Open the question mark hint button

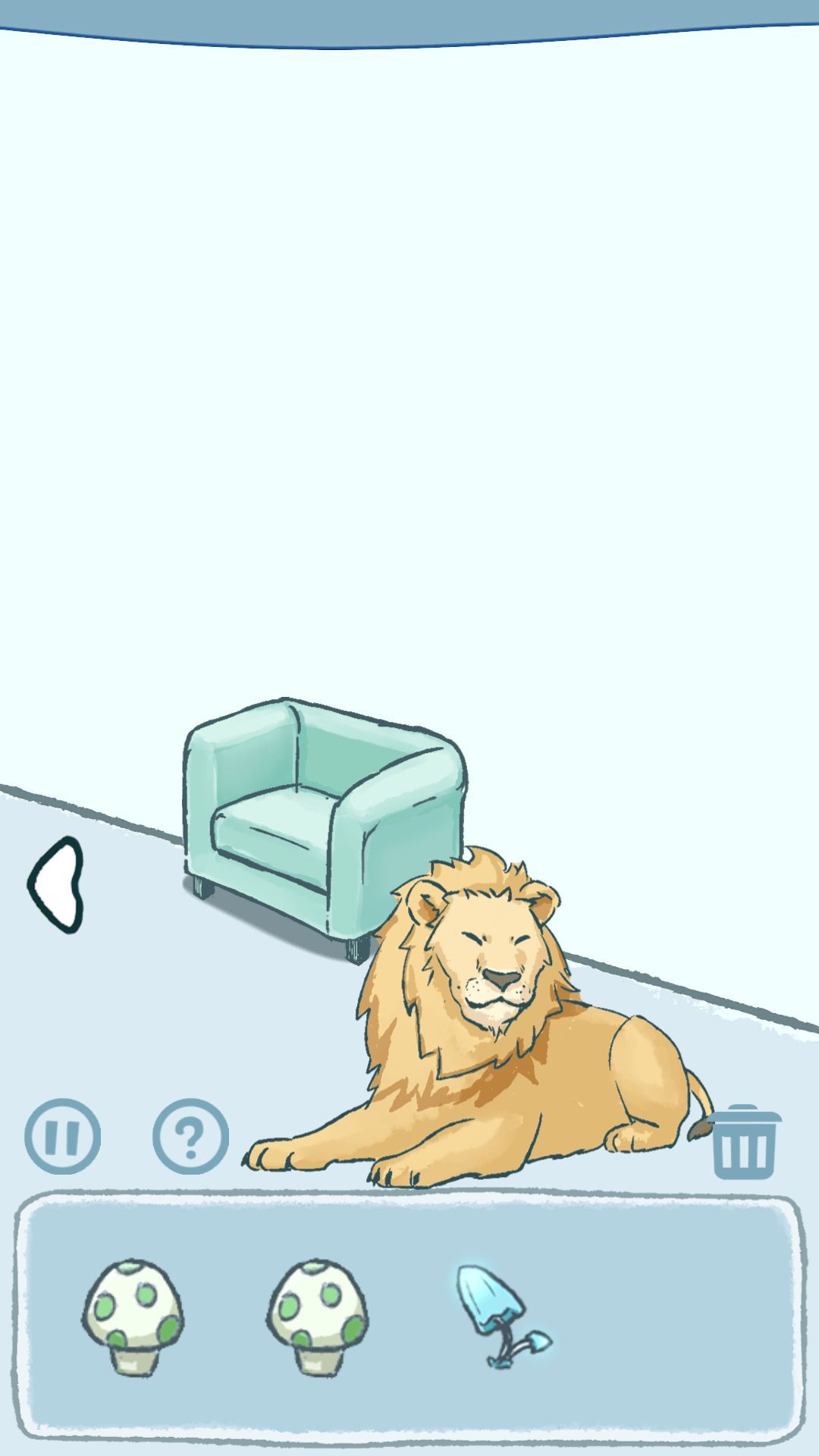pyautogui.click(x=190, y=1136)
